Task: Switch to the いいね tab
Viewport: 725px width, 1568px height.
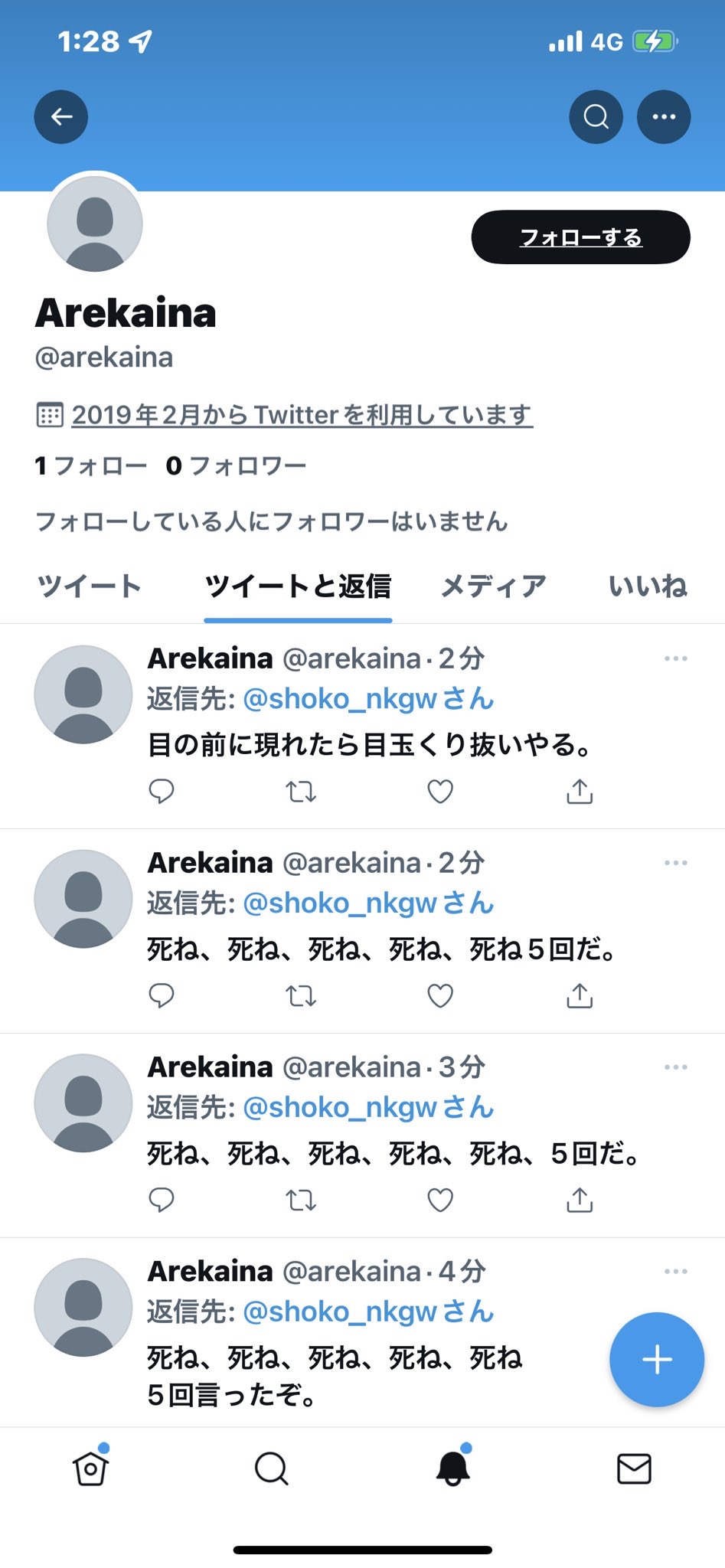Action: [x=648, y=586]
